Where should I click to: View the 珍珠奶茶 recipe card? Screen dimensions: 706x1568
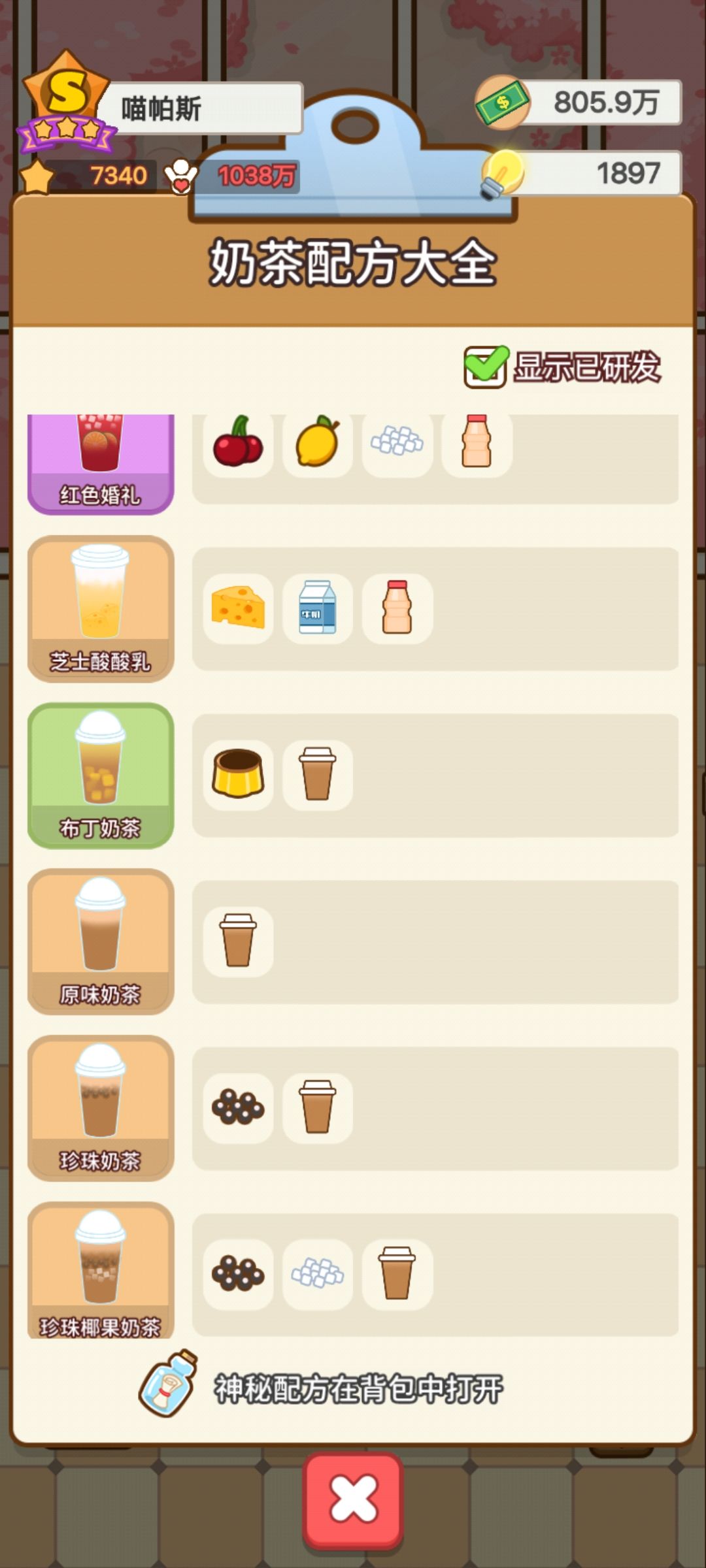(101, 1108)
